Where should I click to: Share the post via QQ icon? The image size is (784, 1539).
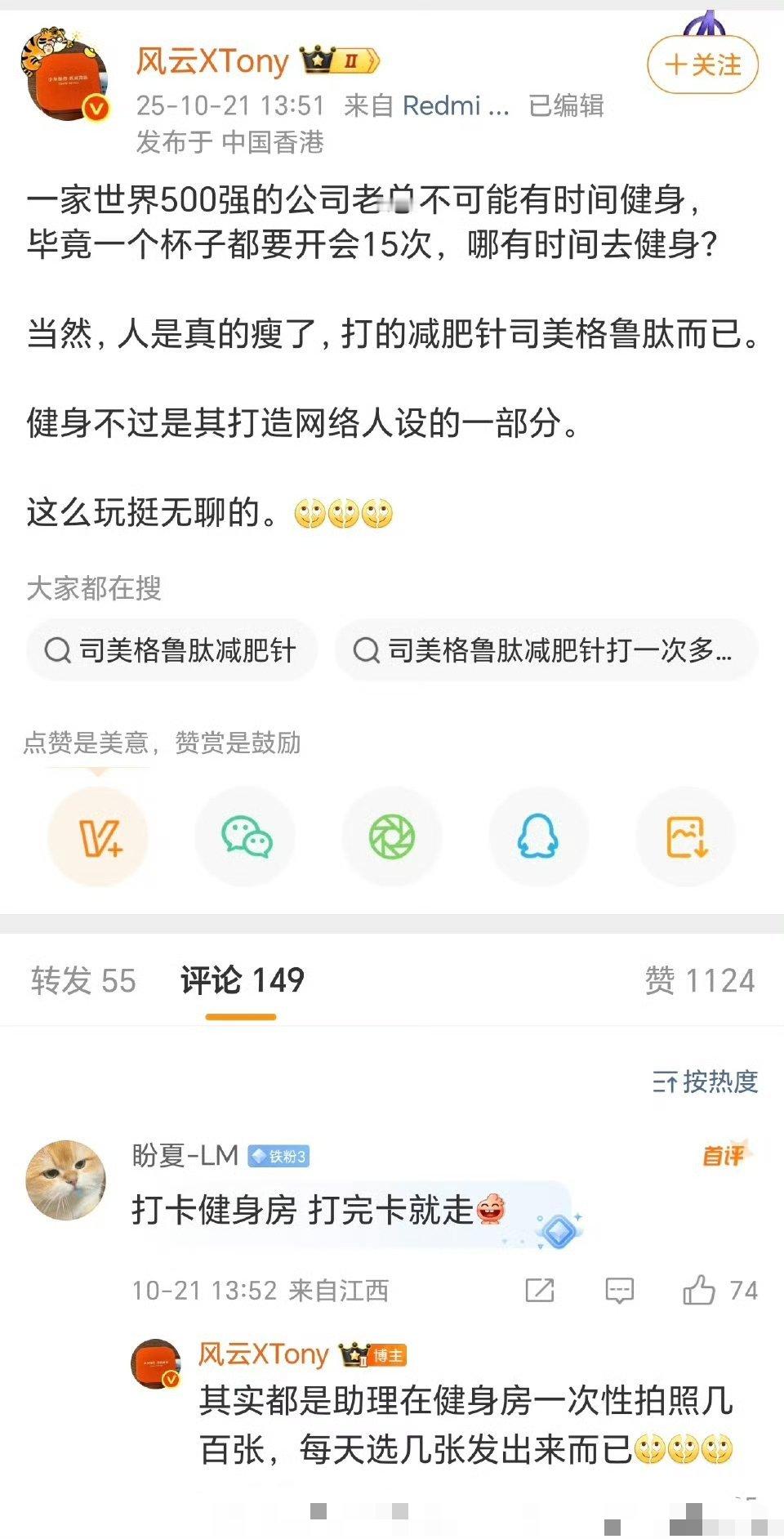point(538,836)
